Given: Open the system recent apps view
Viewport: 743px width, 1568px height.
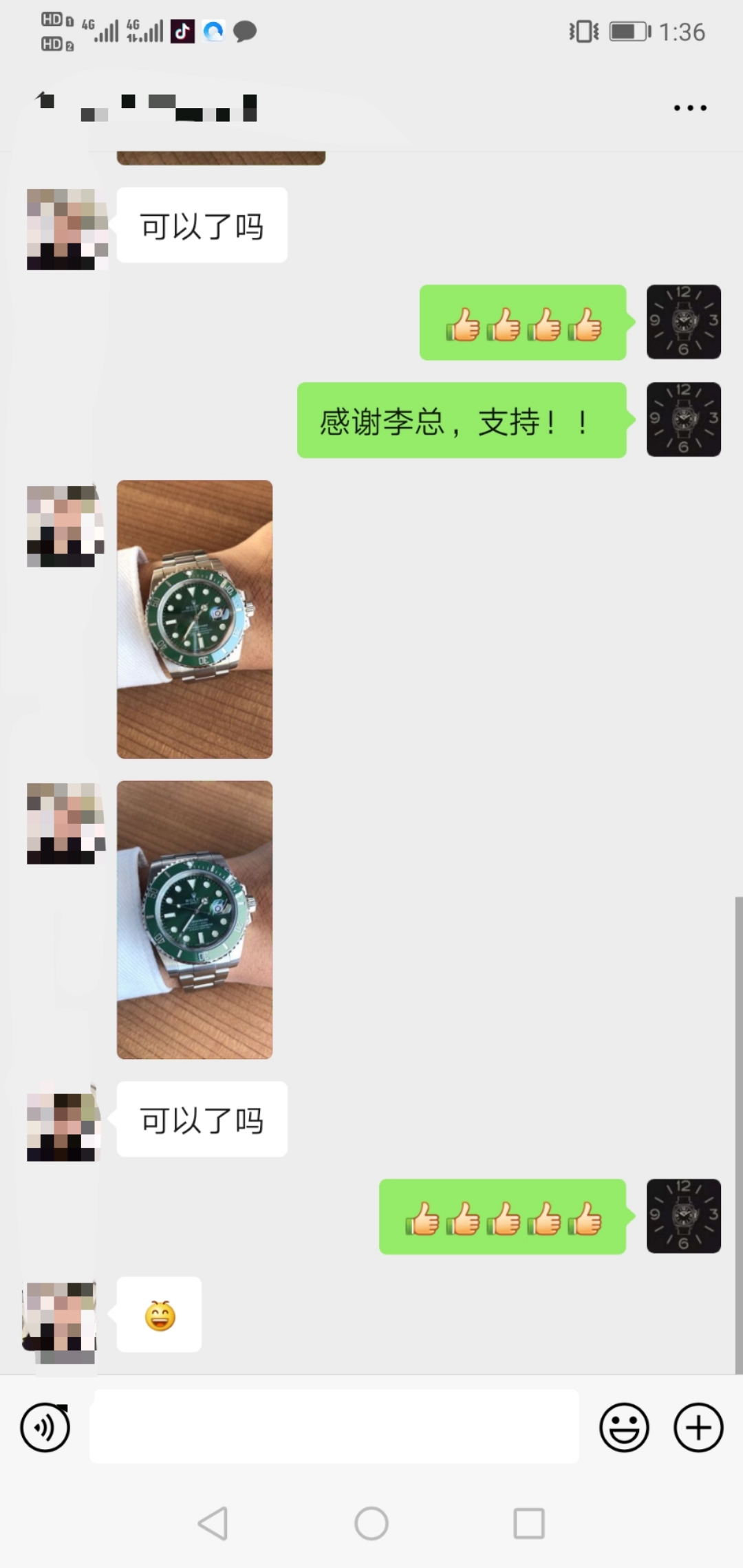Looking at the screenshot, I should pos(529,1523).
